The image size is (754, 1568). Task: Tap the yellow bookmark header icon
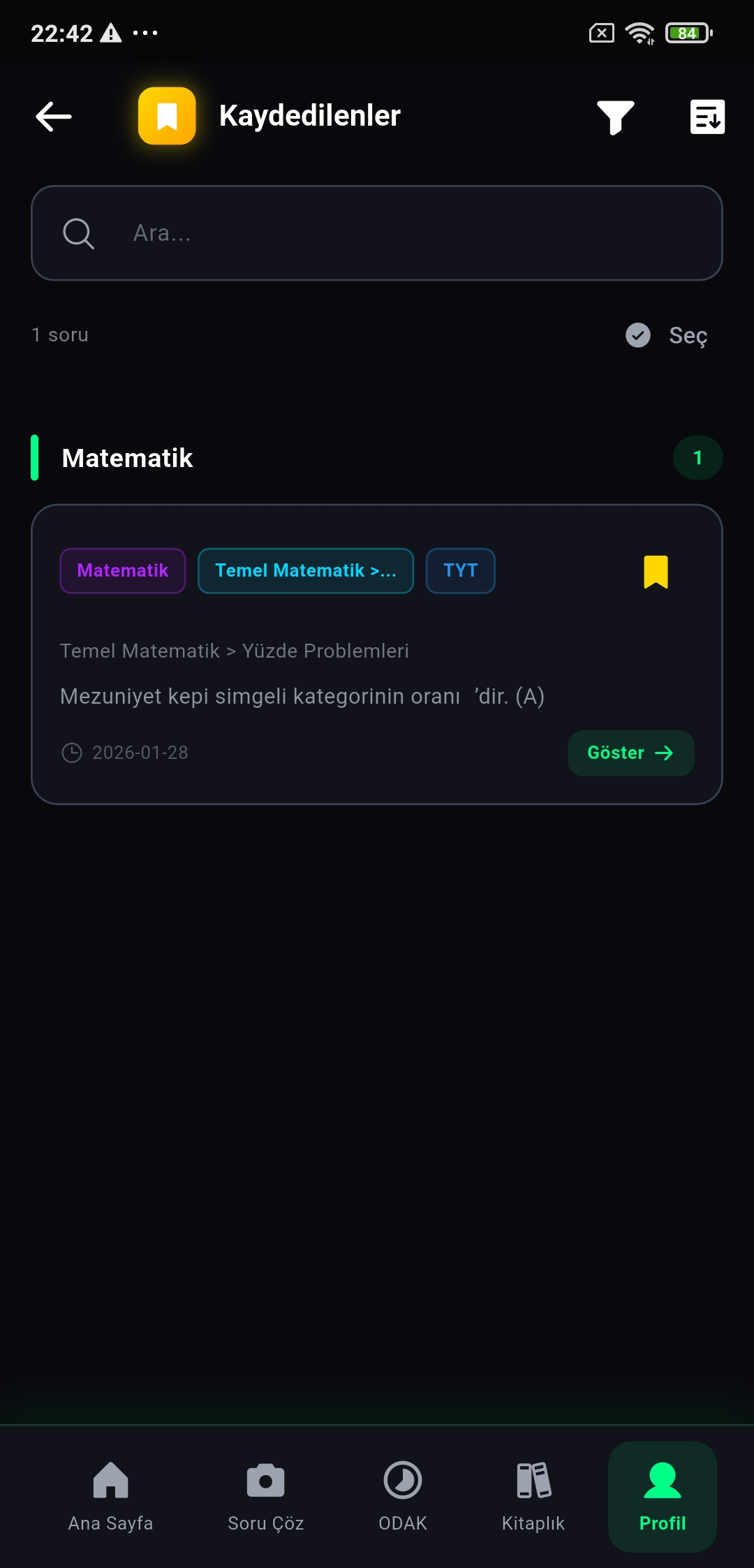point(166,115)
